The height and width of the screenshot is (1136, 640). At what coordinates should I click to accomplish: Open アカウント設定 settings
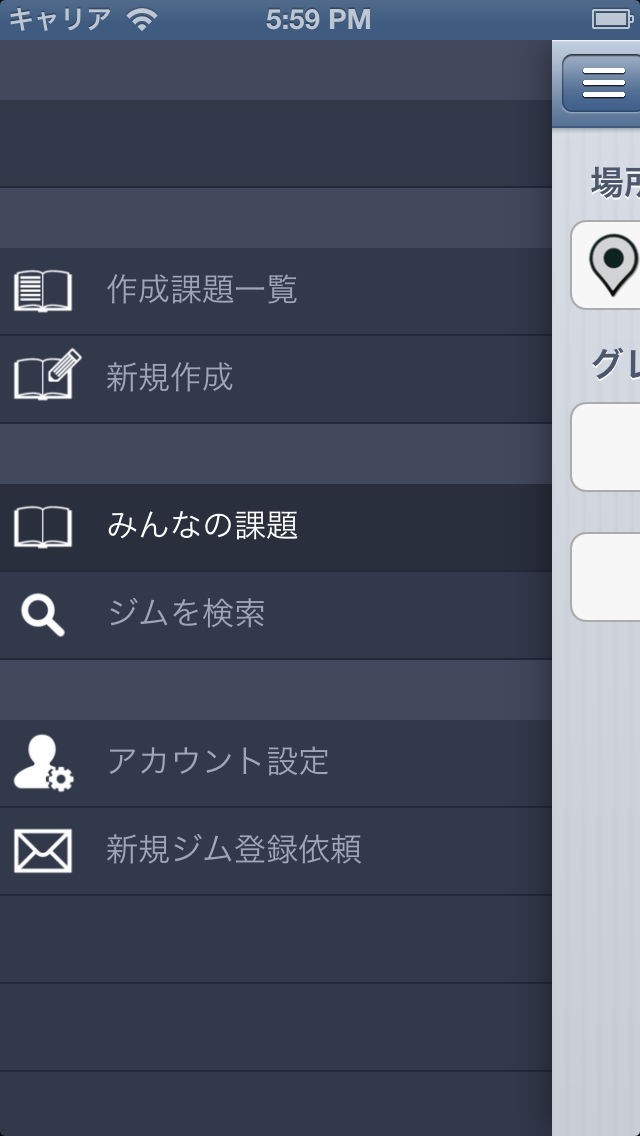pyautogui.click(x=217, y=762)
